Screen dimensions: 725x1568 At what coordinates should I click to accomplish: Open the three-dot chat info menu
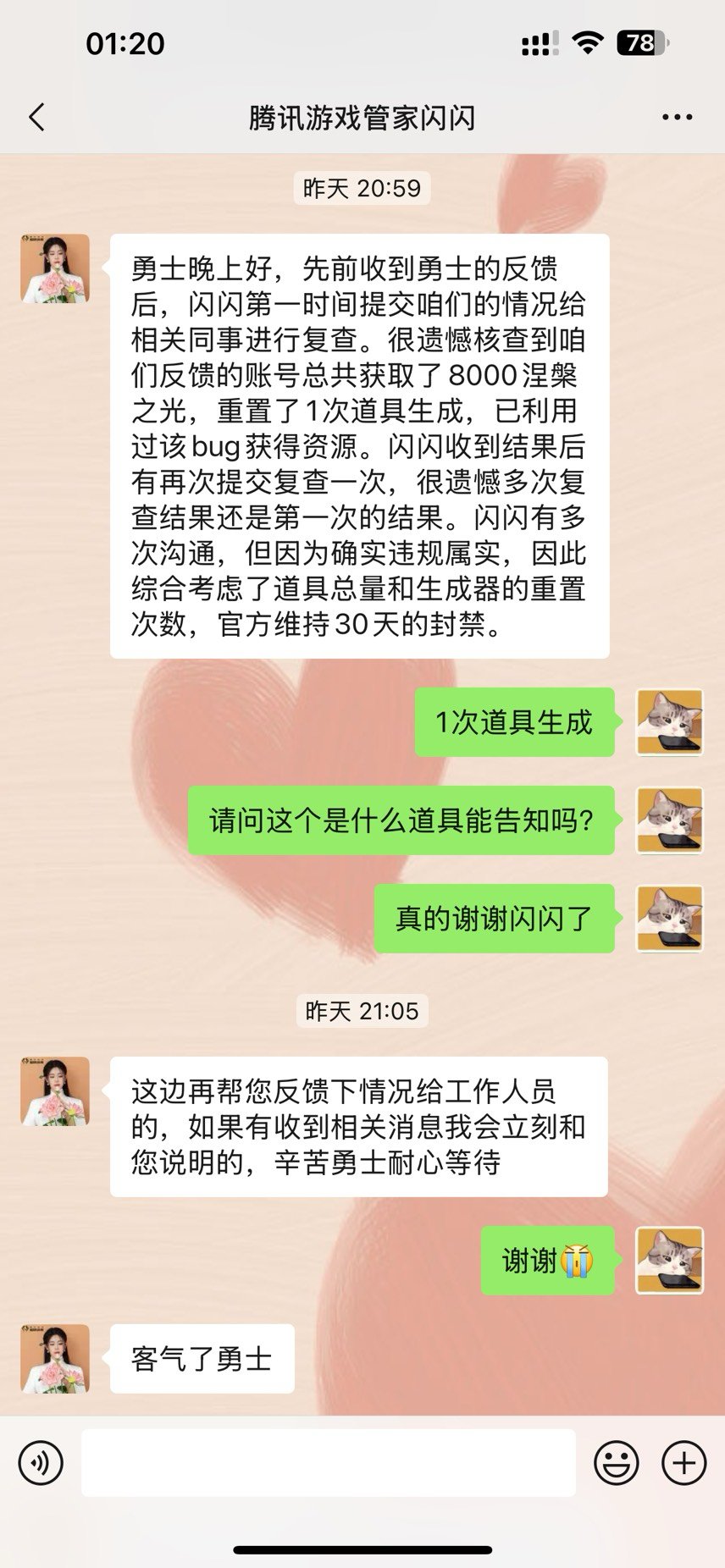(x=677, y=118)
